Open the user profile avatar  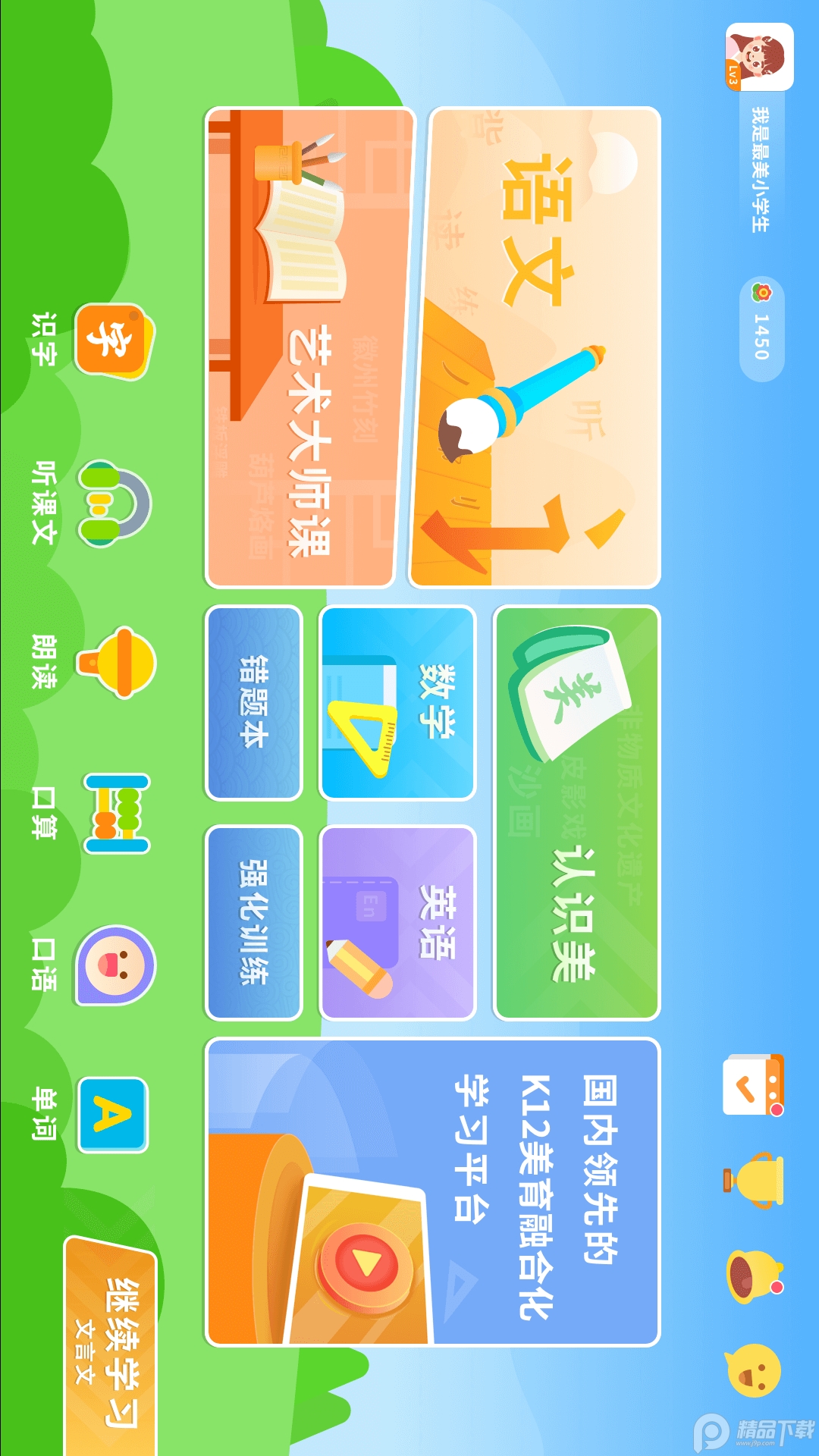point(758,57)
